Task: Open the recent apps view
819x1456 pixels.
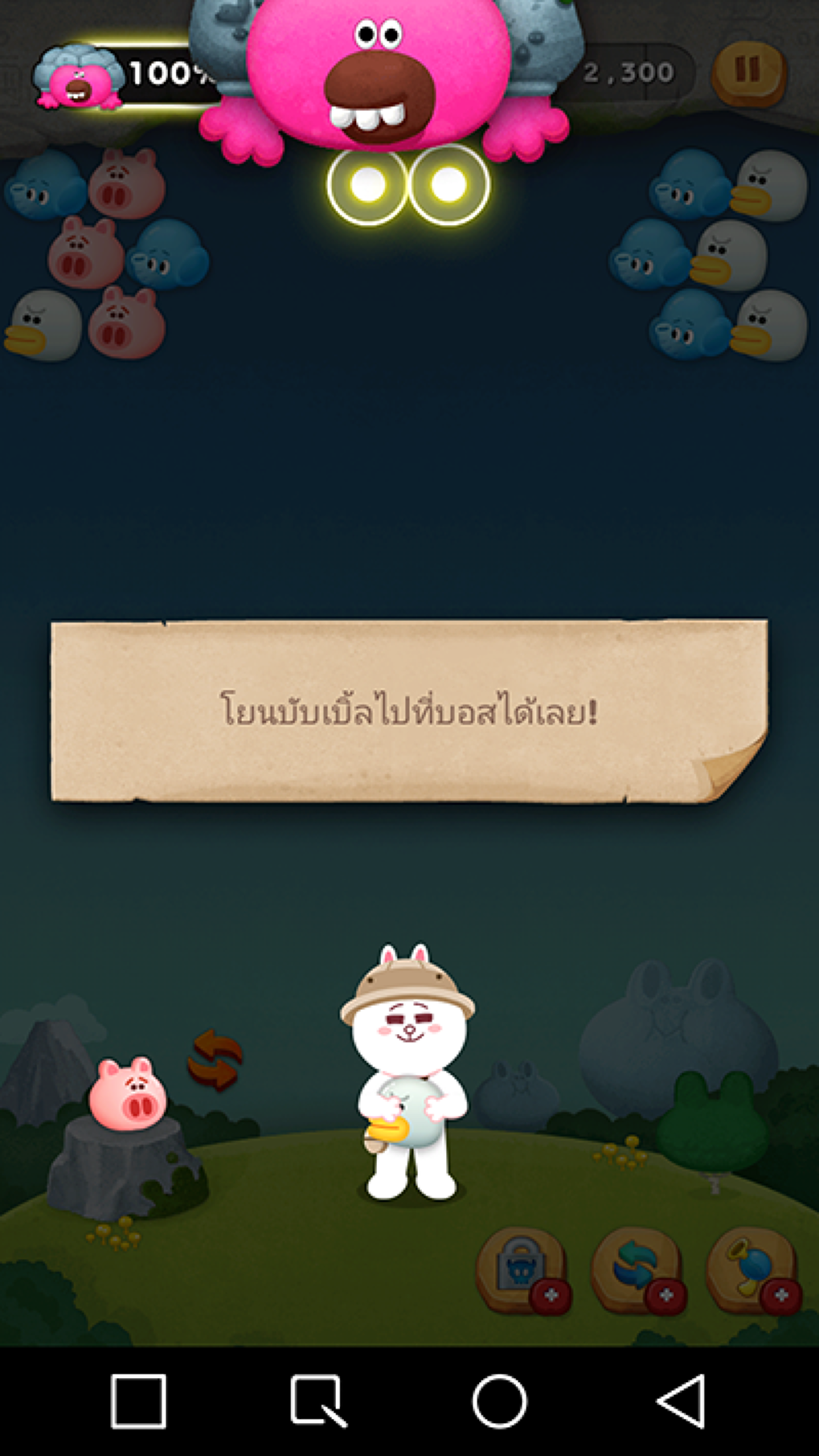Action: [138, 1401]
